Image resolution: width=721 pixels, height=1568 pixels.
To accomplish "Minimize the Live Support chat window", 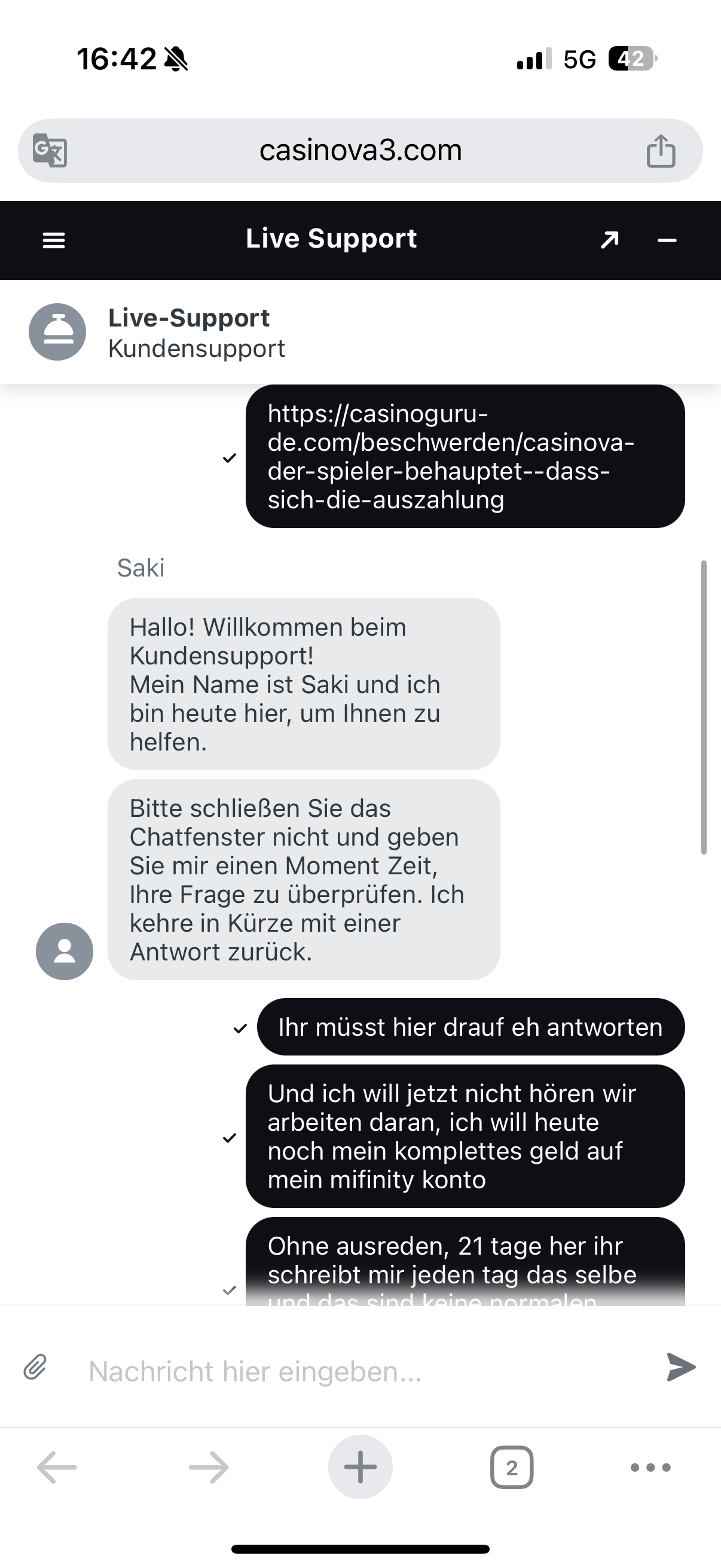I will tap(667, 241).
